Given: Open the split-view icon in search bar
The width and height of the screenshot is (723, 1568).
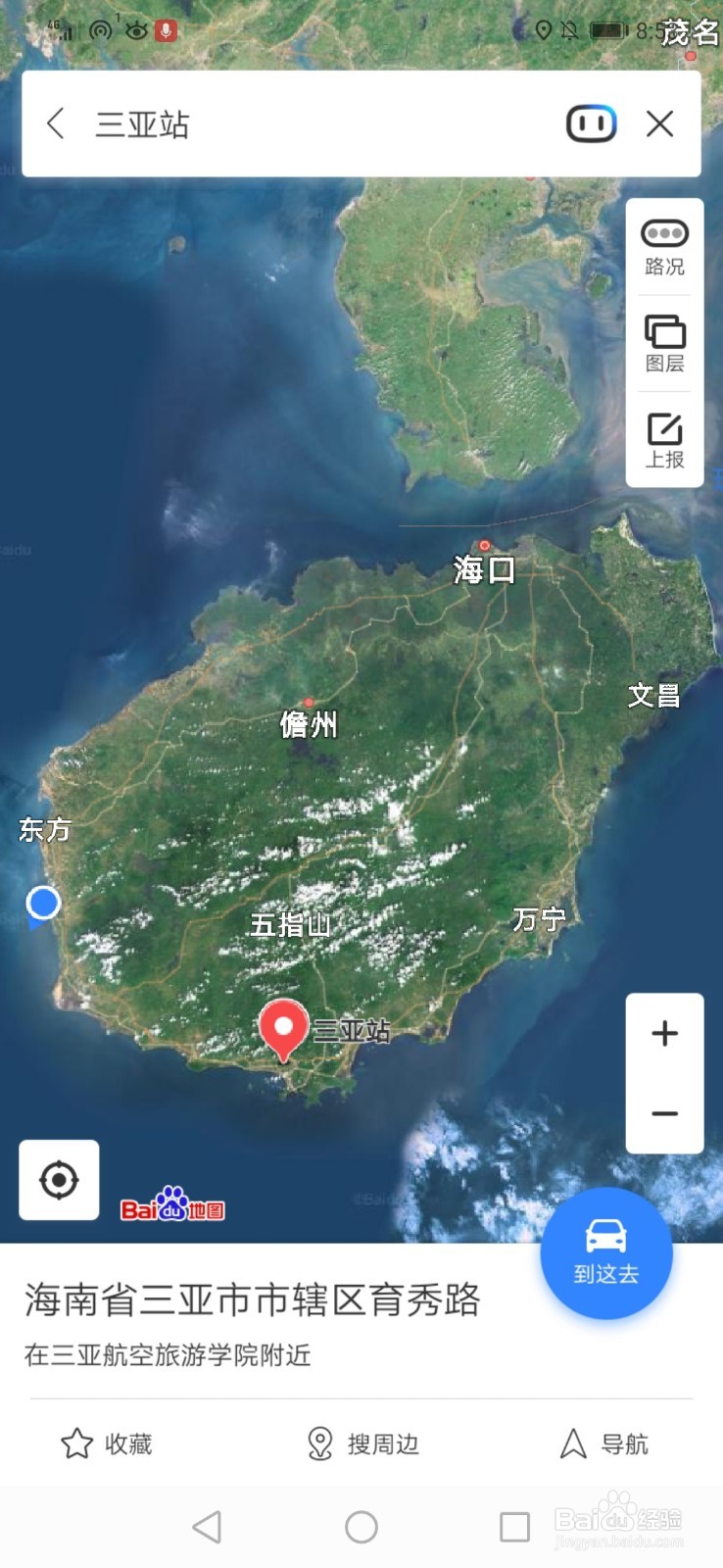Looking at the screenshot, I should click(591, 123).
